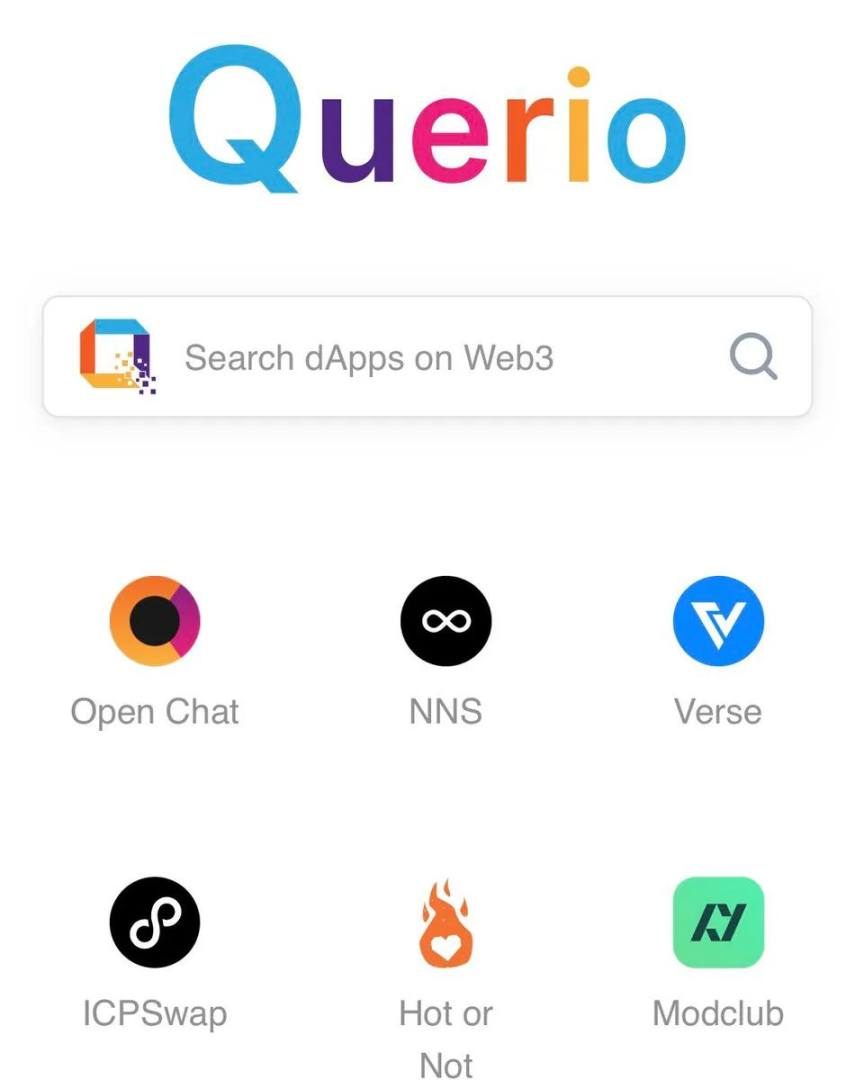Go to ICPSwap
This screenshot has height=1080, width=855.
155,922
